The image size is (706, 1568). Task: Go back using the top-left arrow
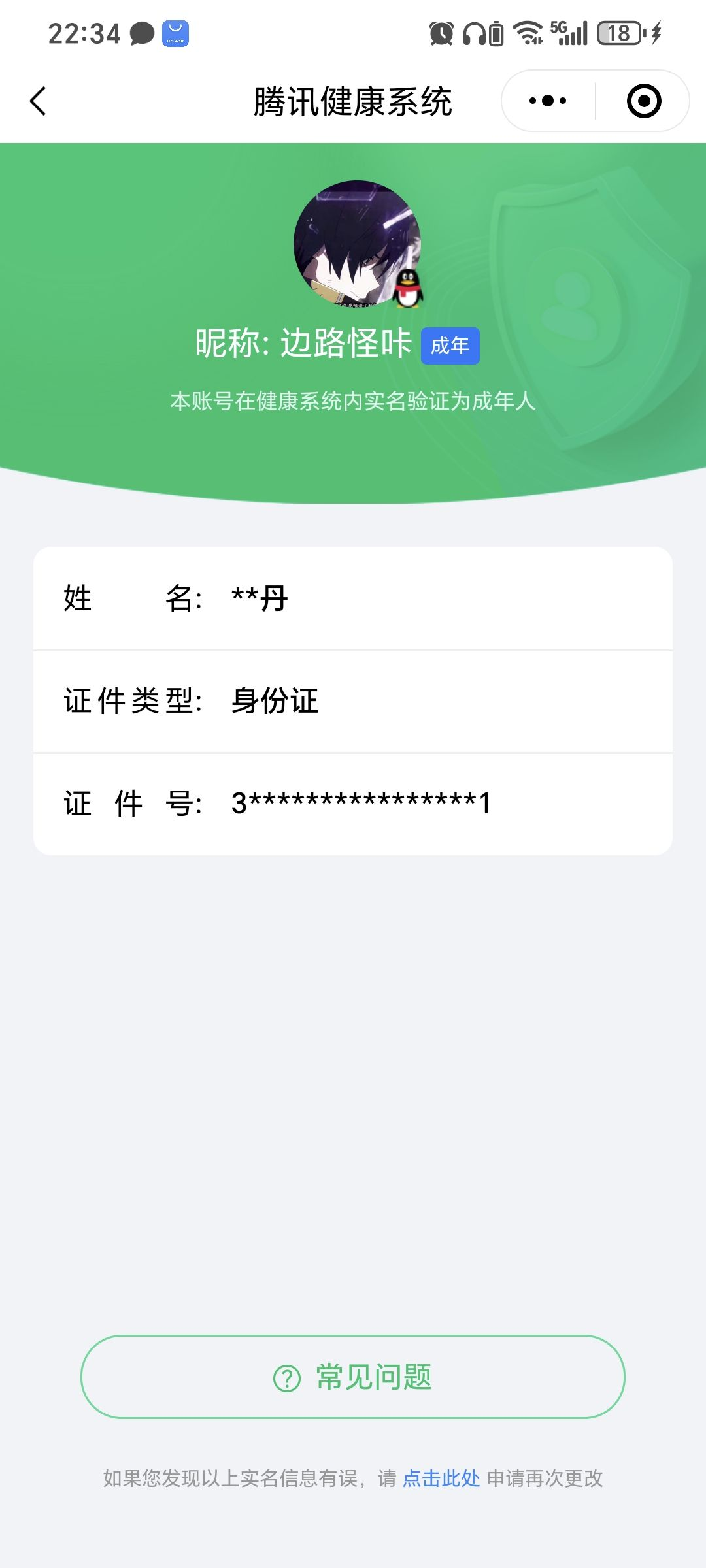(x=38, y=101)
